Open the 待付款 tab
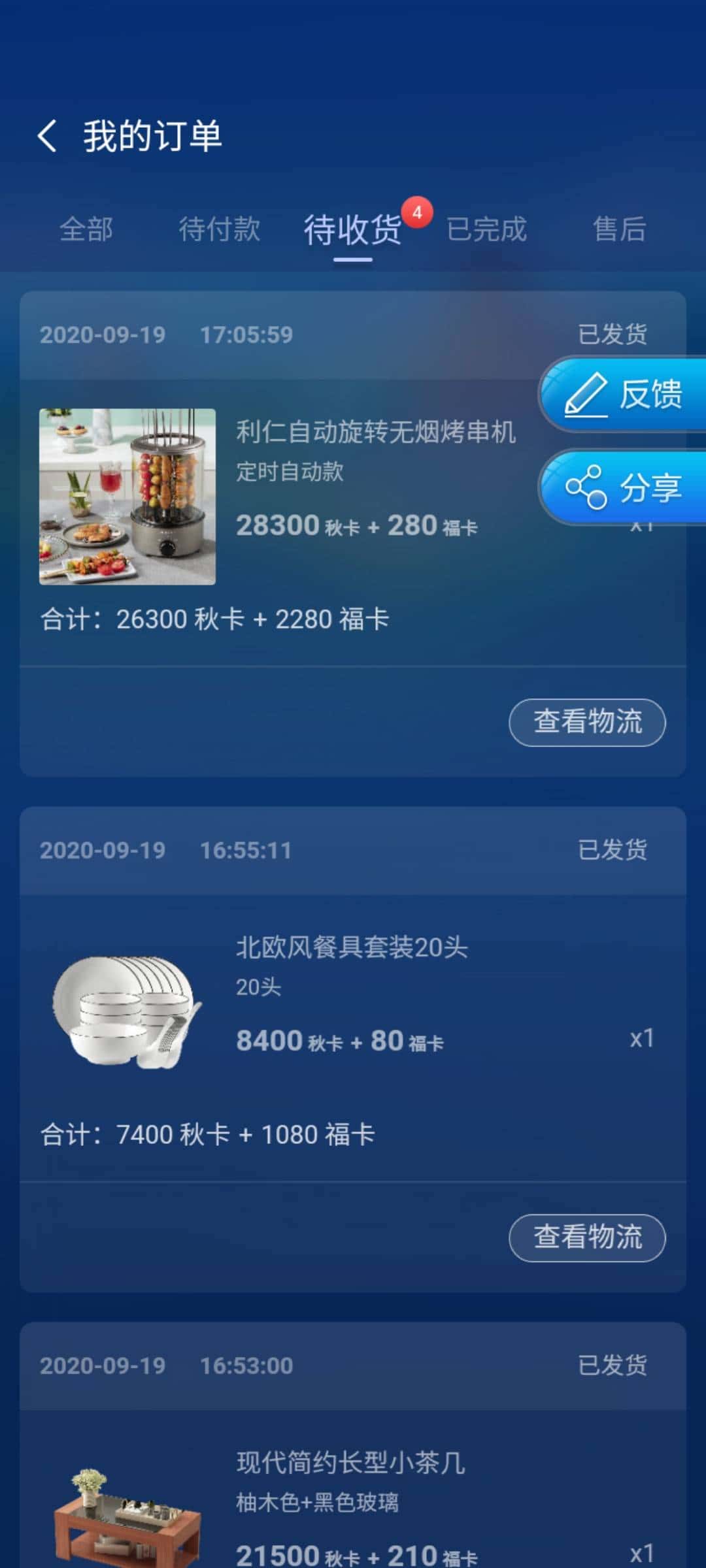Screen dimensions: 706x1568 point(220,230)
